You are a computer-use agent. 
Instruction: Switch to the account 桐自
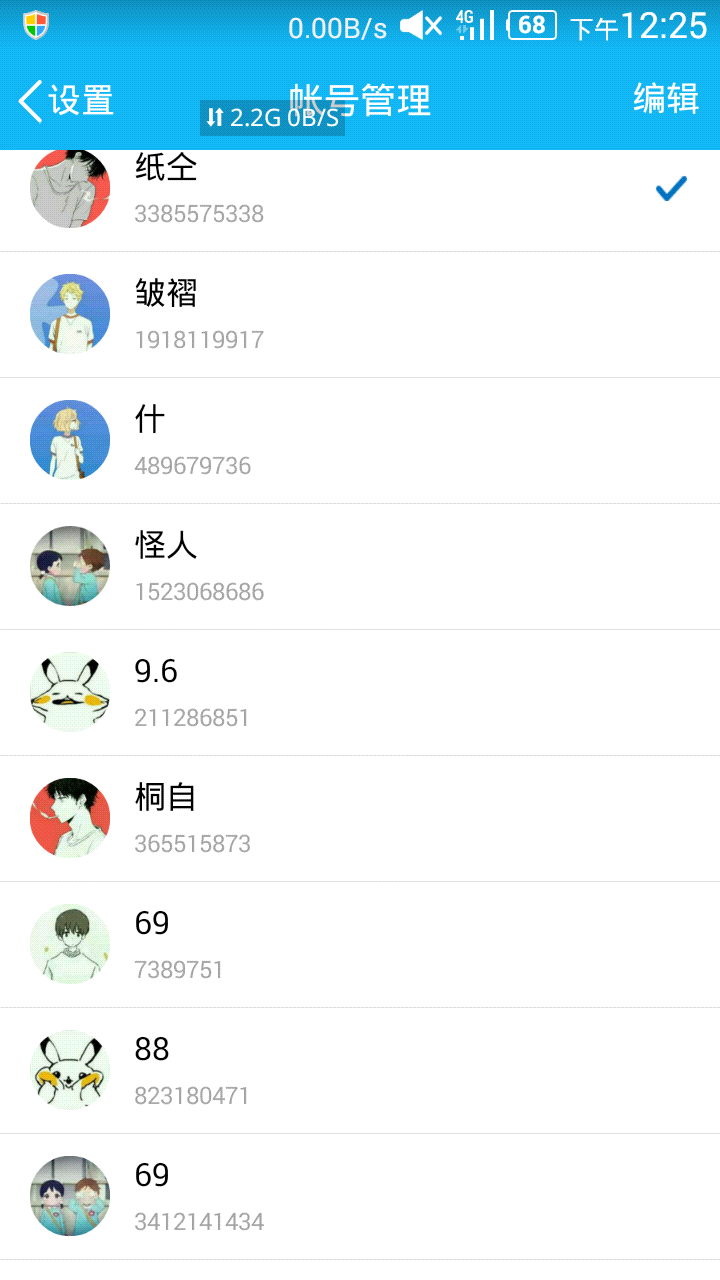click(x=360, y=819)
